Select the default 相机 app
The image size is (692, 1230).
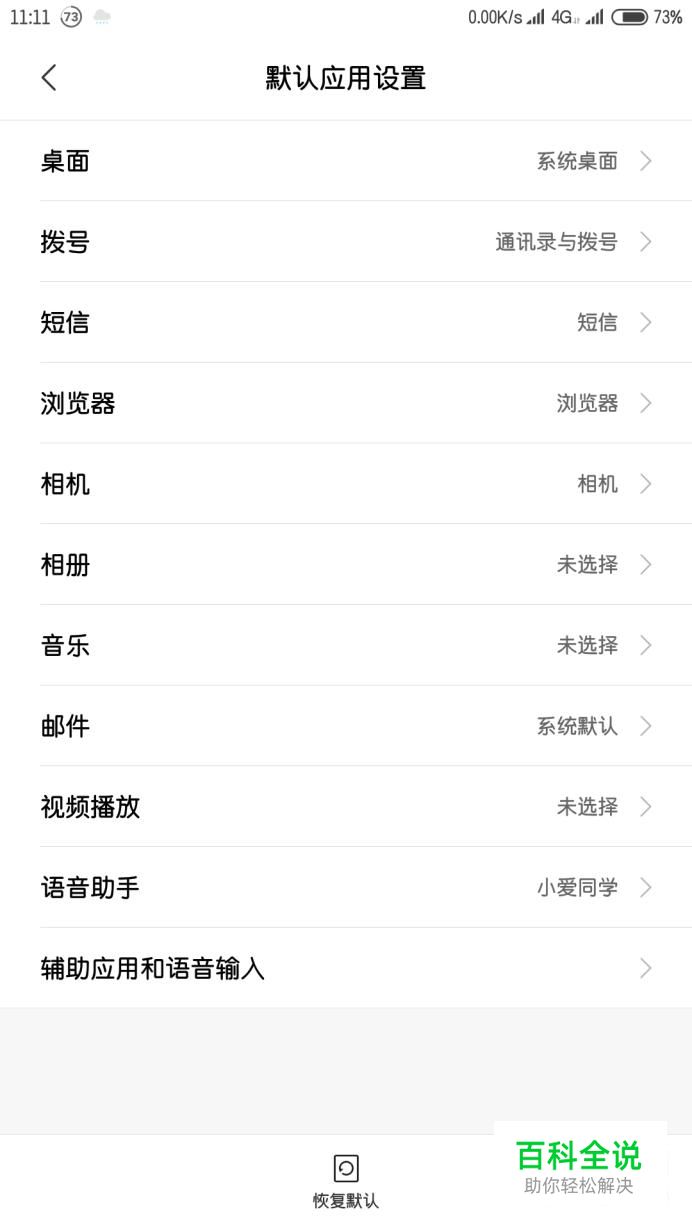pos(346,484)
